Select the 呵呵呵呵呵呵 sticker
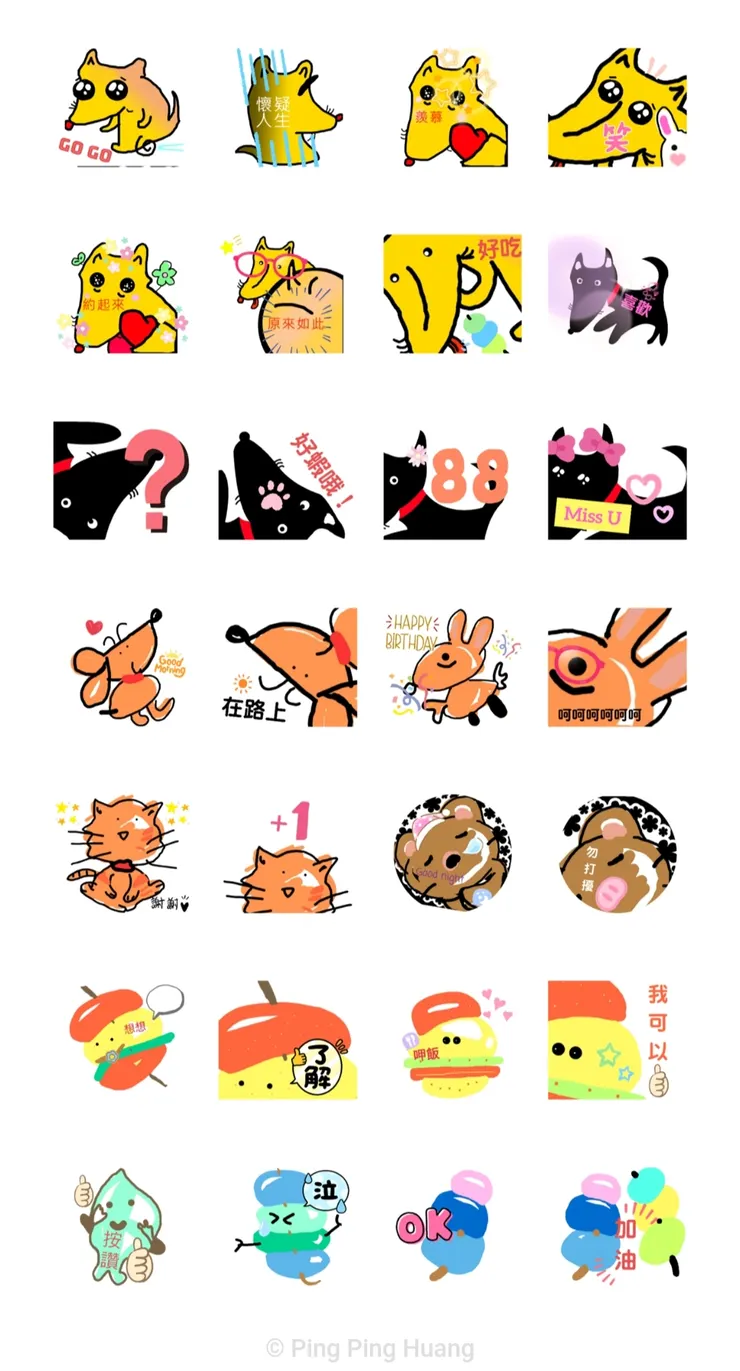The image size is (740, 1371). click(x=617, y=667)
